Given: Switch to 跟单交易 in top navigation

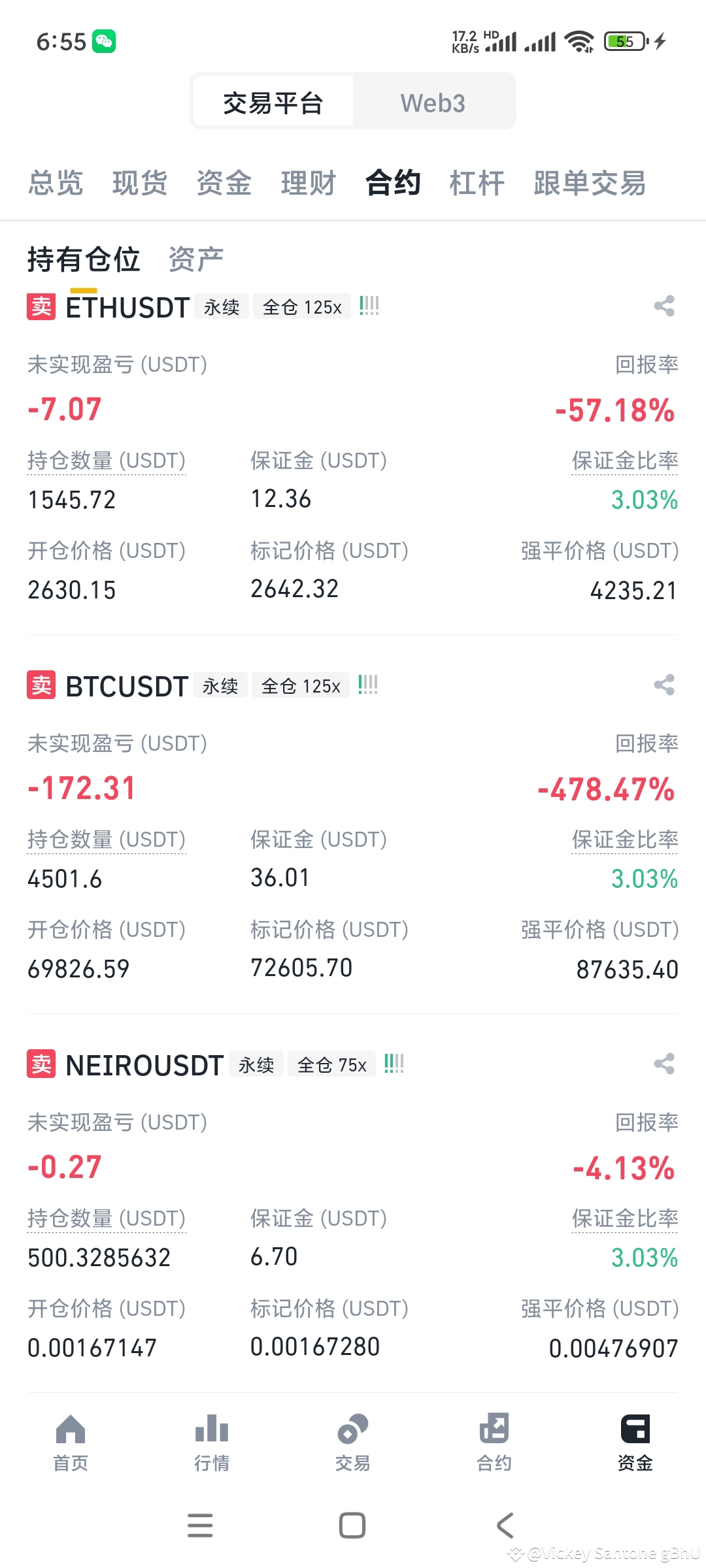Looking at the screenshot, I should tap(589, 184).
